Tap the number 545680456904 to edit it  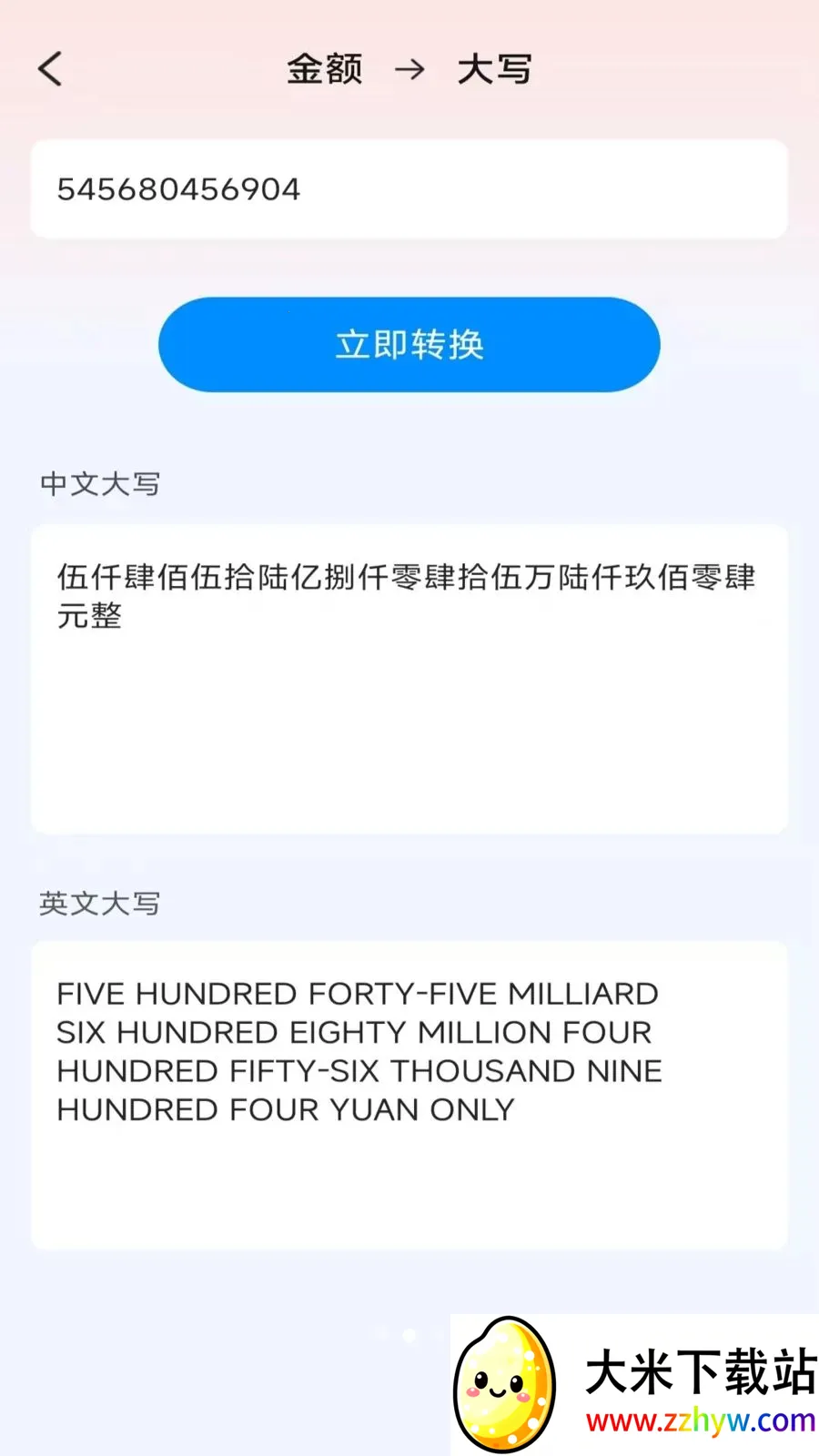tap(179, 188)
